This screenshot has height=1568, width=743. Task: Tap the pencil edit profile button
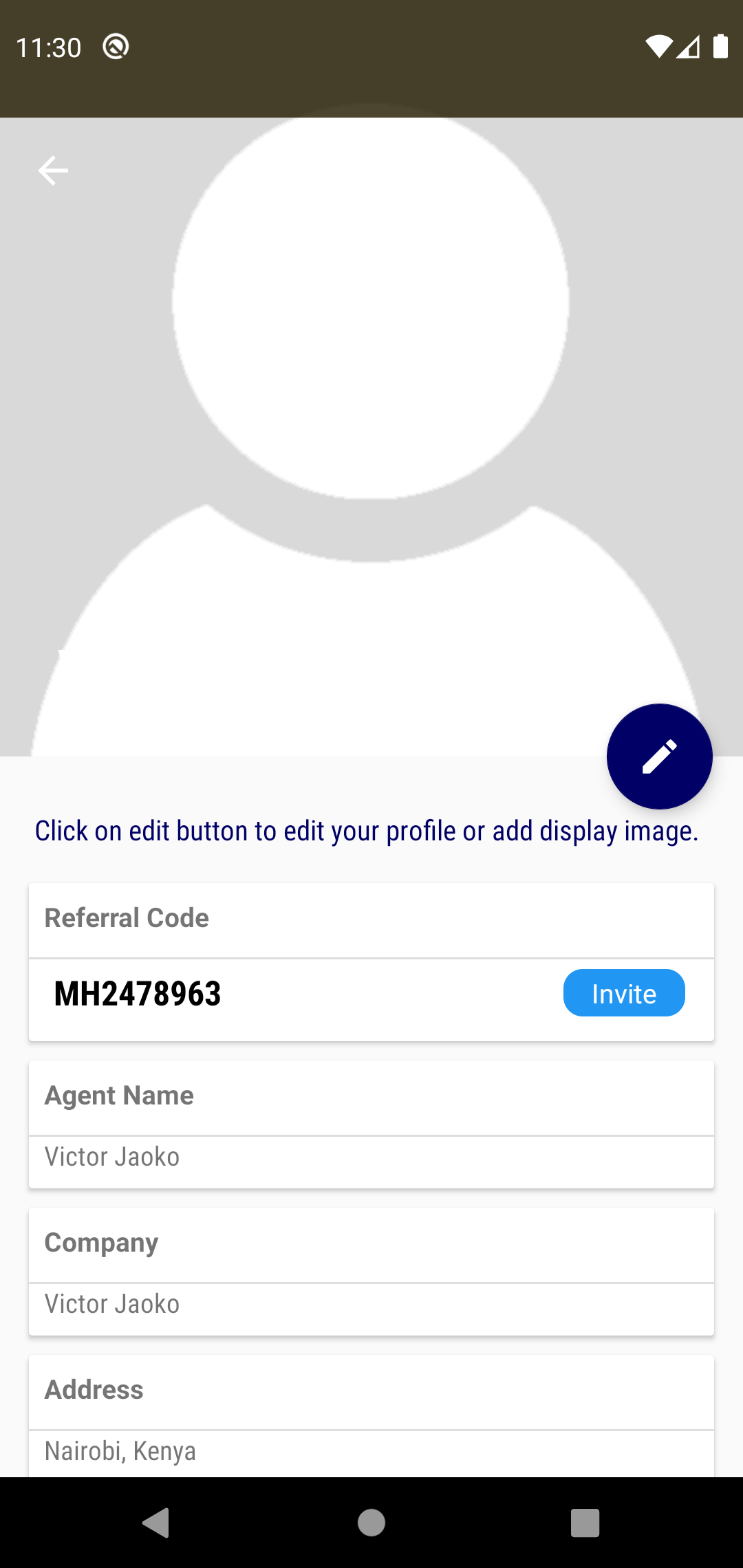click(659, 756)
